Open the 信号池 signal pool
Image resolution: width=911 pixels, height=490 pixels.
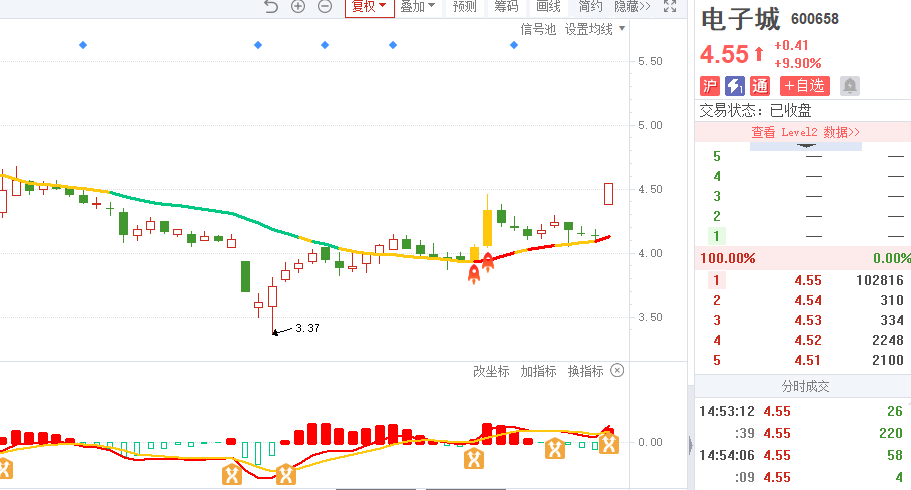click(538, 29)
